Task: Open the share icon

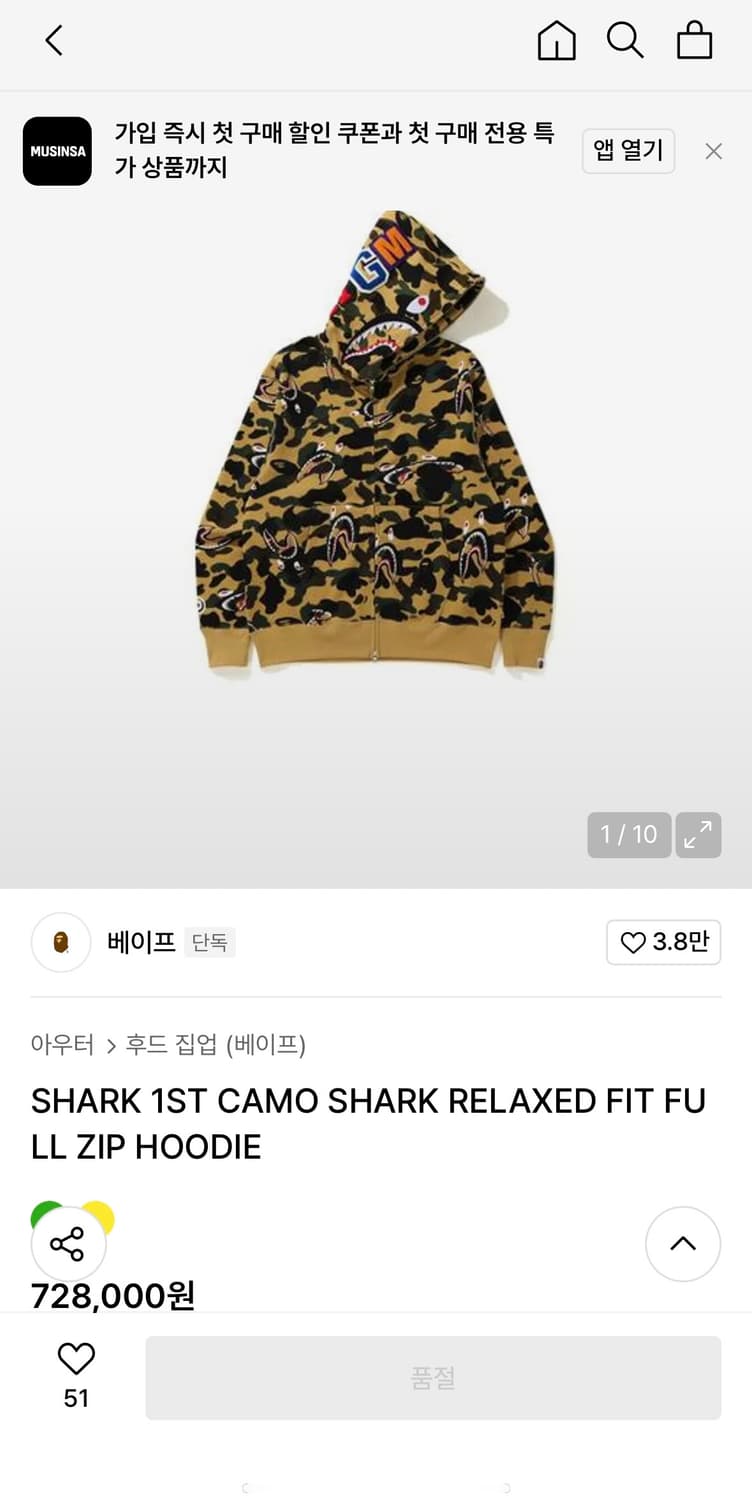Action: tap(67, 1243)
